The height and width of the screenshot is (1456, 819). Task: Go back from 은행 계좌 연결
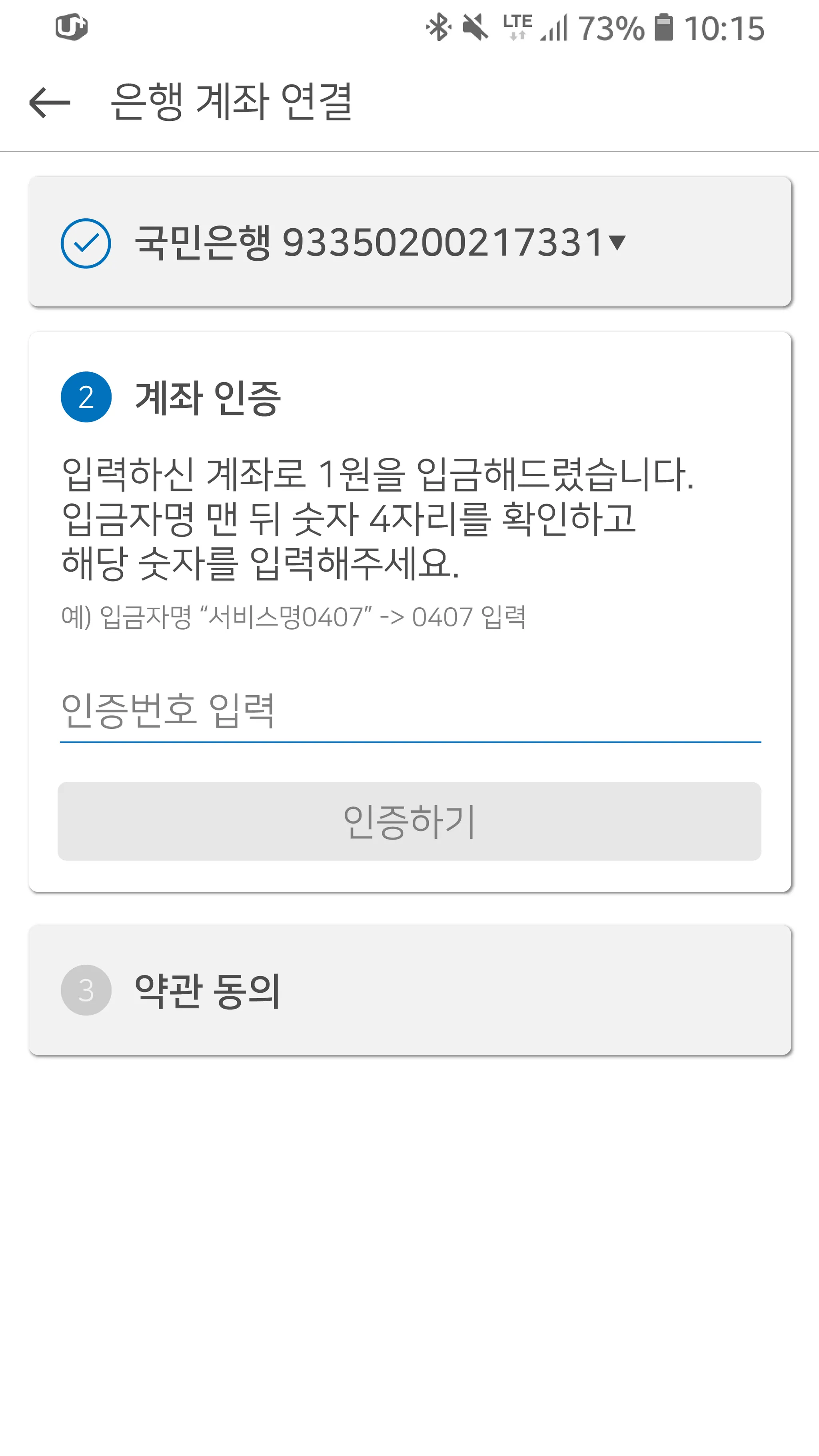pos(50,102)
